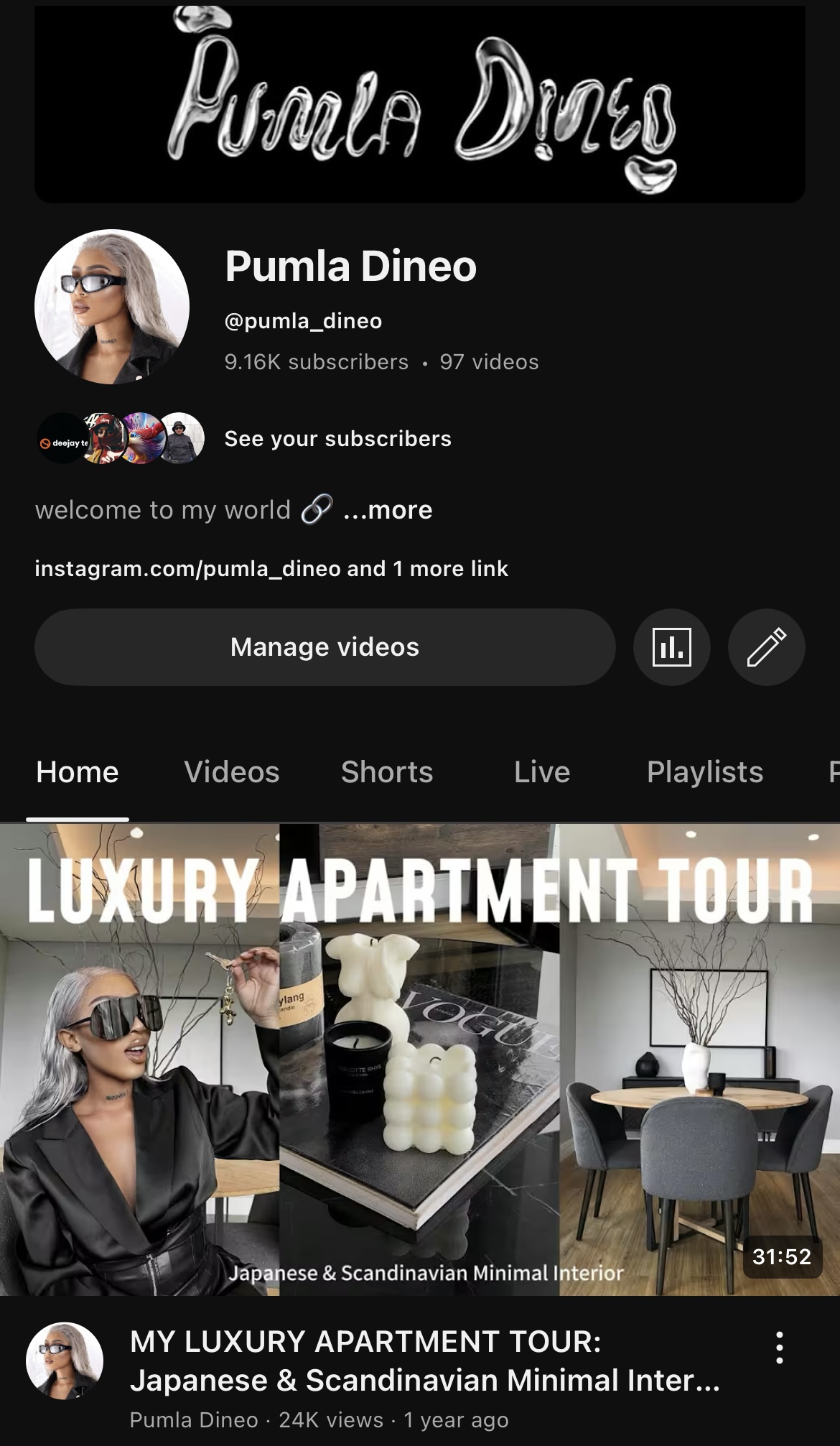Open overflow menu for apartment tour video
The height and width of the screenshot is (1446, 840).
(x=779, y=1348)
